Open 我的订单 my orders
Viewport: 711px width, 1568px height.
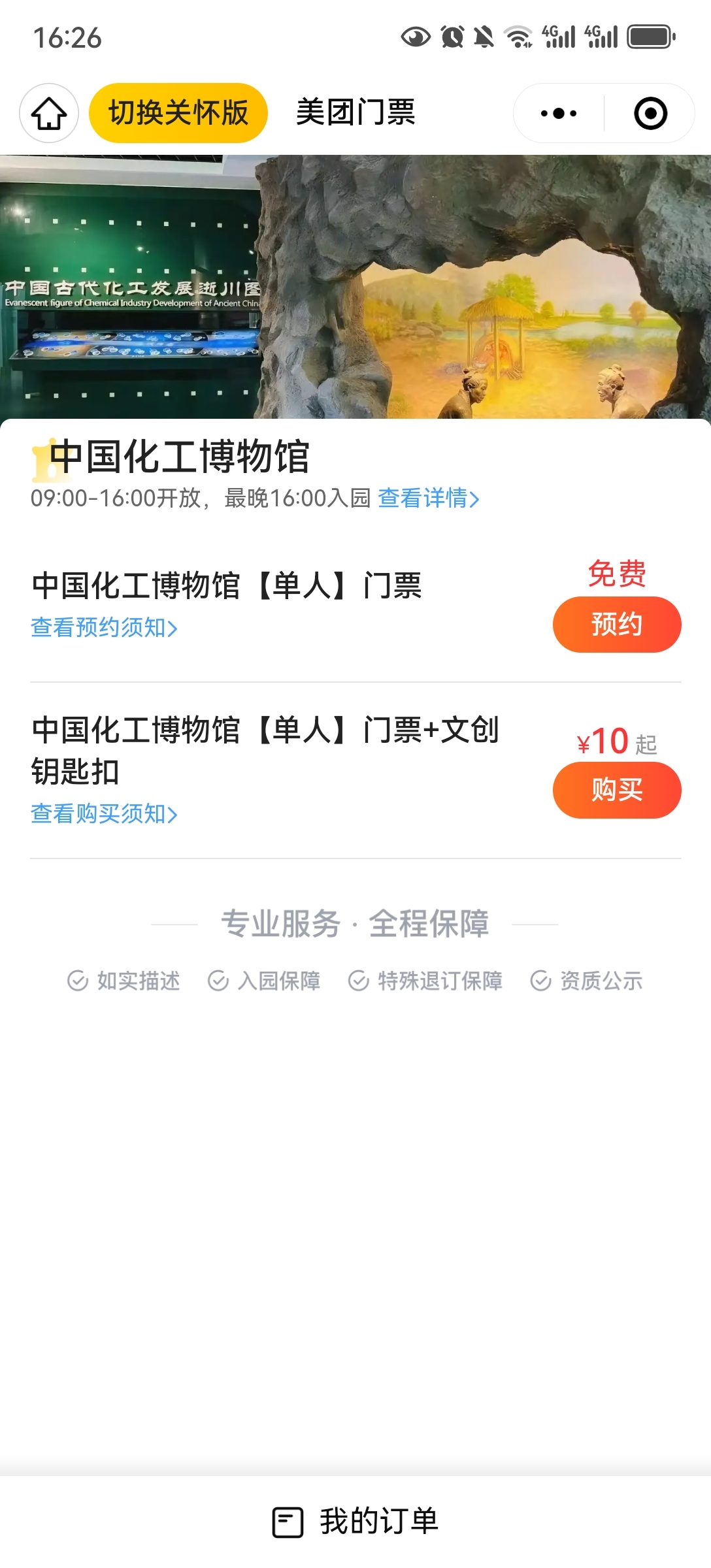pos(355,1522)
